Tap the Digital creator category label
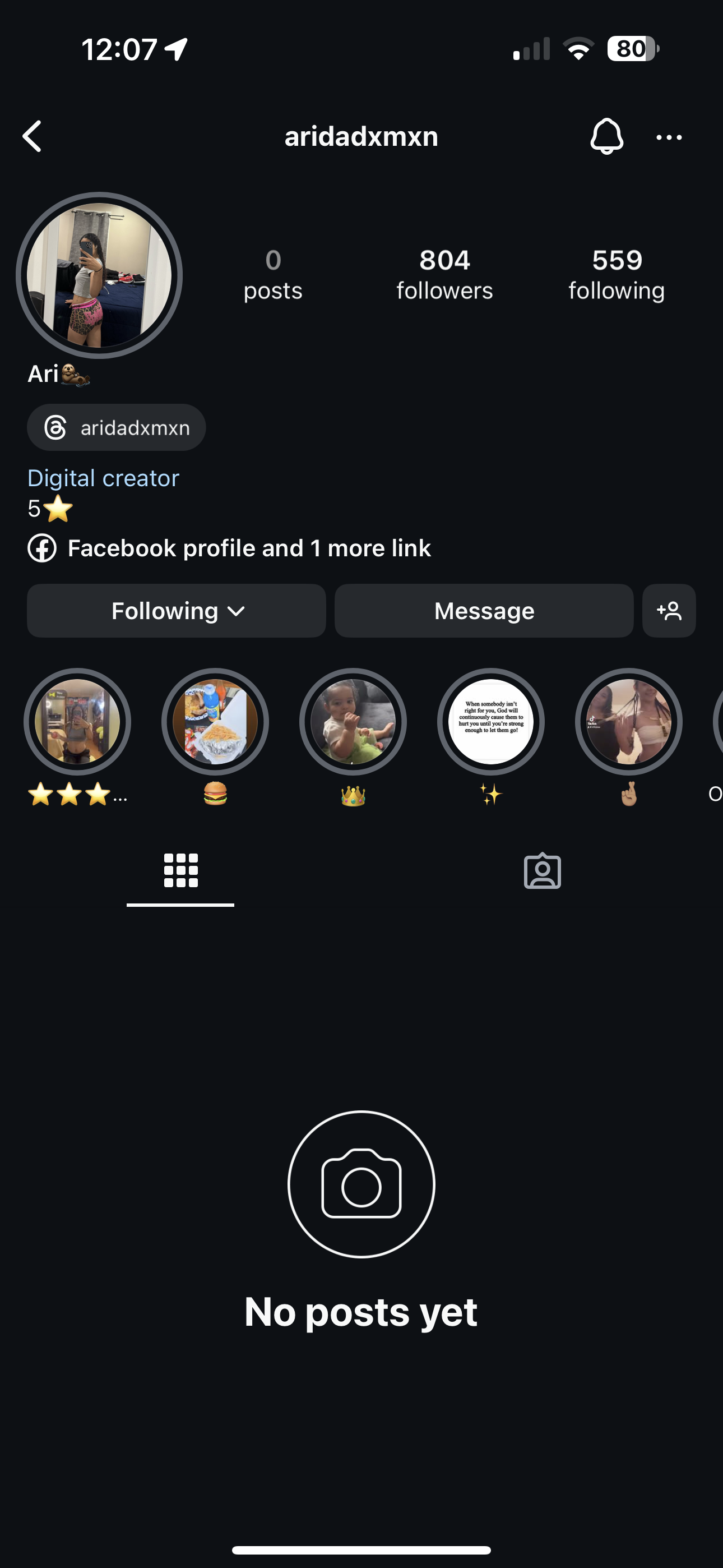The width and height of the screenshot is (723, 1568). 104,478
